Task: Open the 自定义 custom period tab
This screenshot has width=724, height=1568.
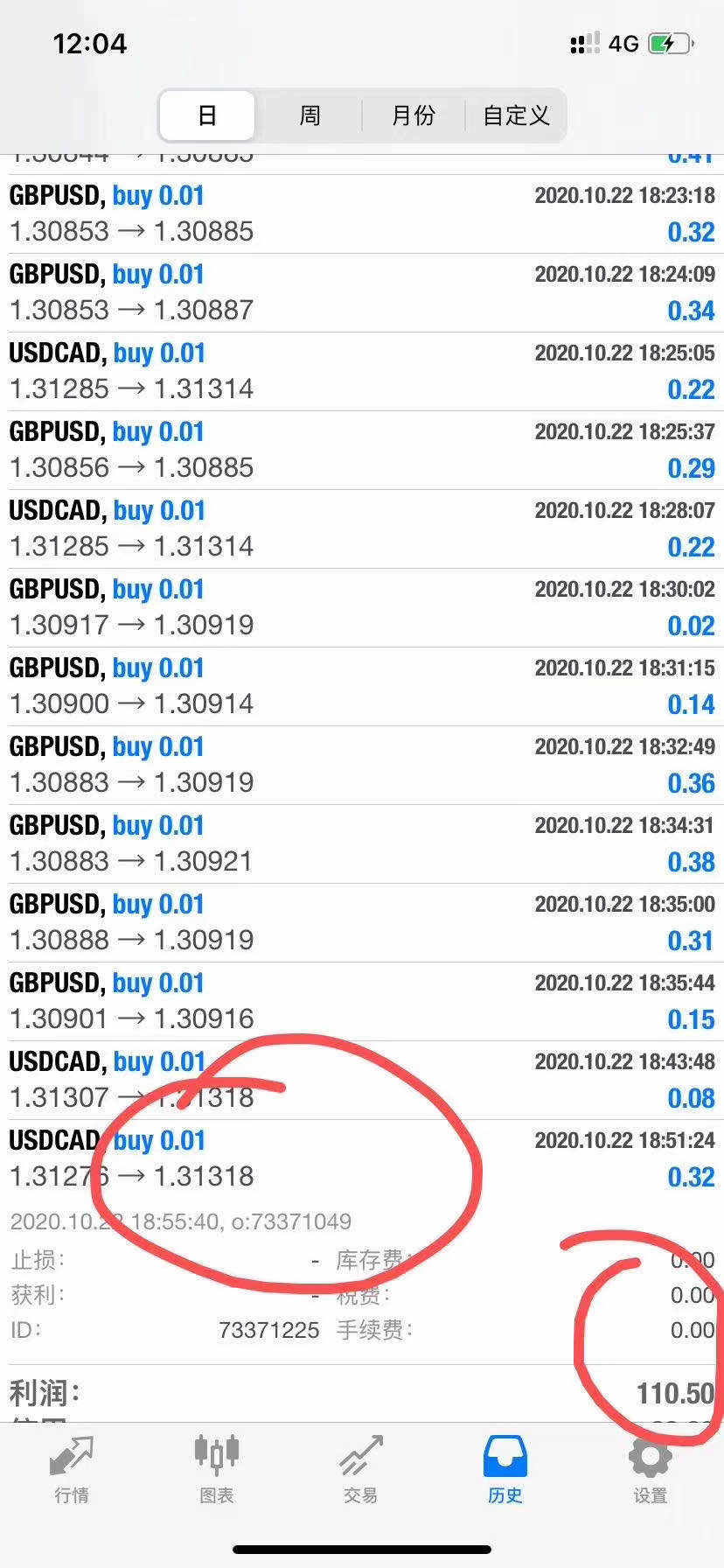Action: 516,115
